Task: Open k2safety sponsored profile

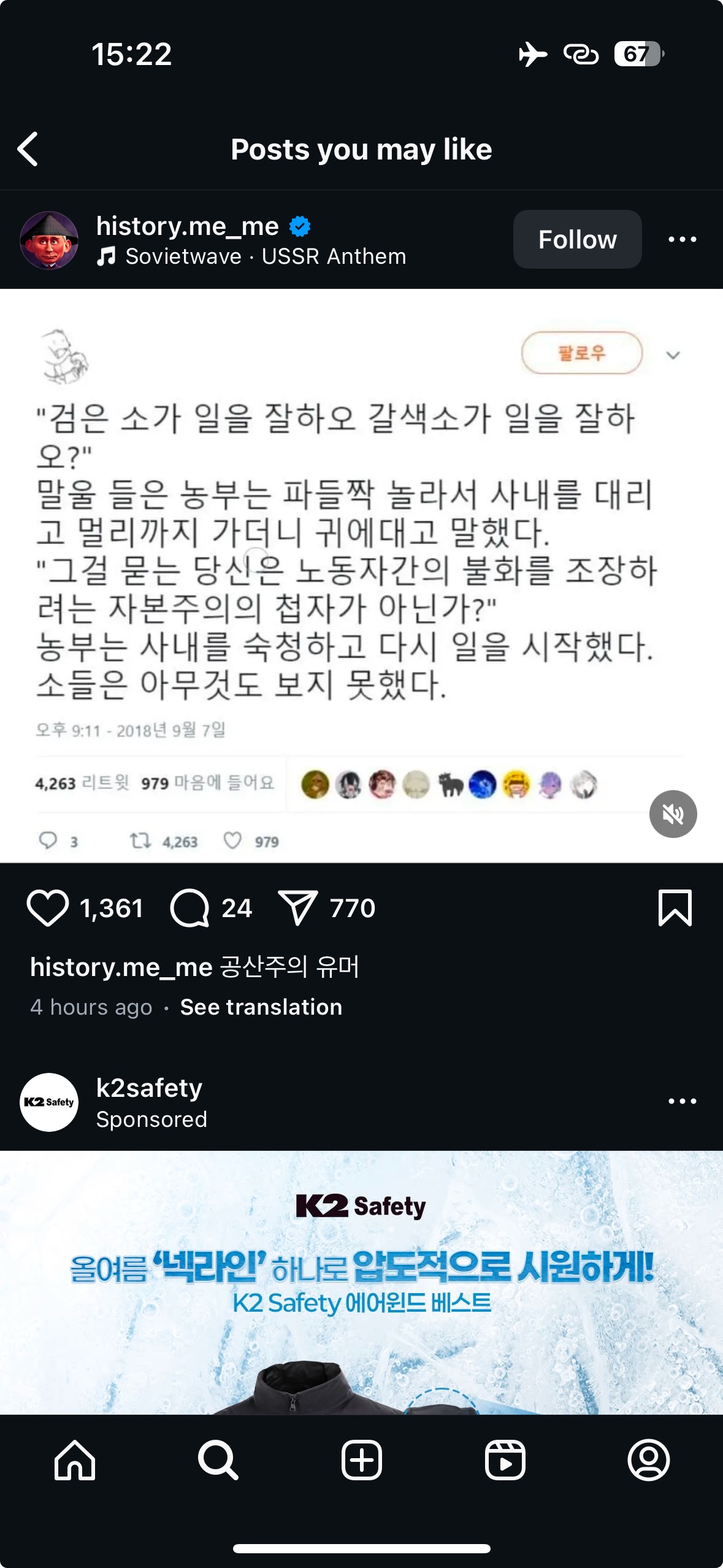Action: [x=149, y=1088]
